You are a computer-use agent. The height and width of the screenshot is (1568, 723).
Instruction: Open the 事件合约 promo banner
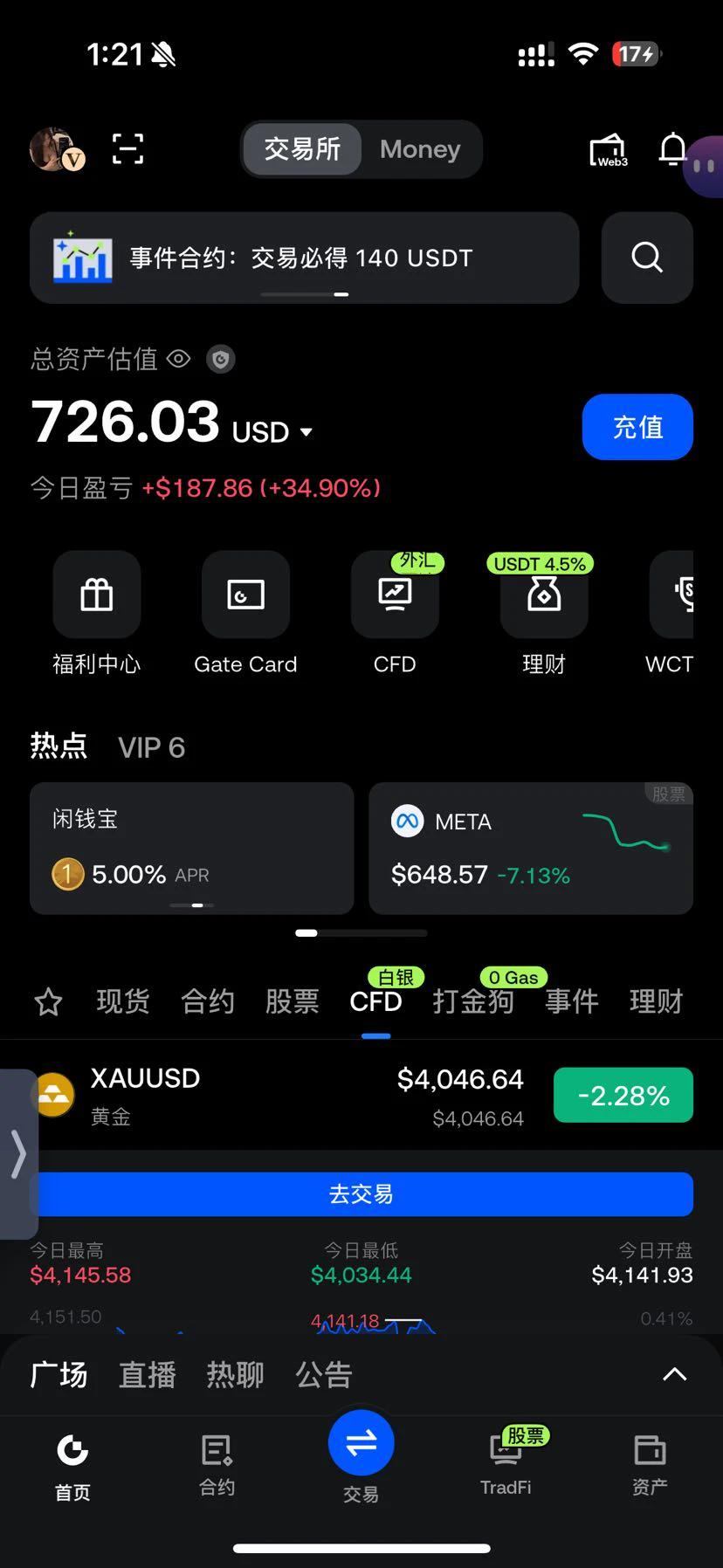304,258
